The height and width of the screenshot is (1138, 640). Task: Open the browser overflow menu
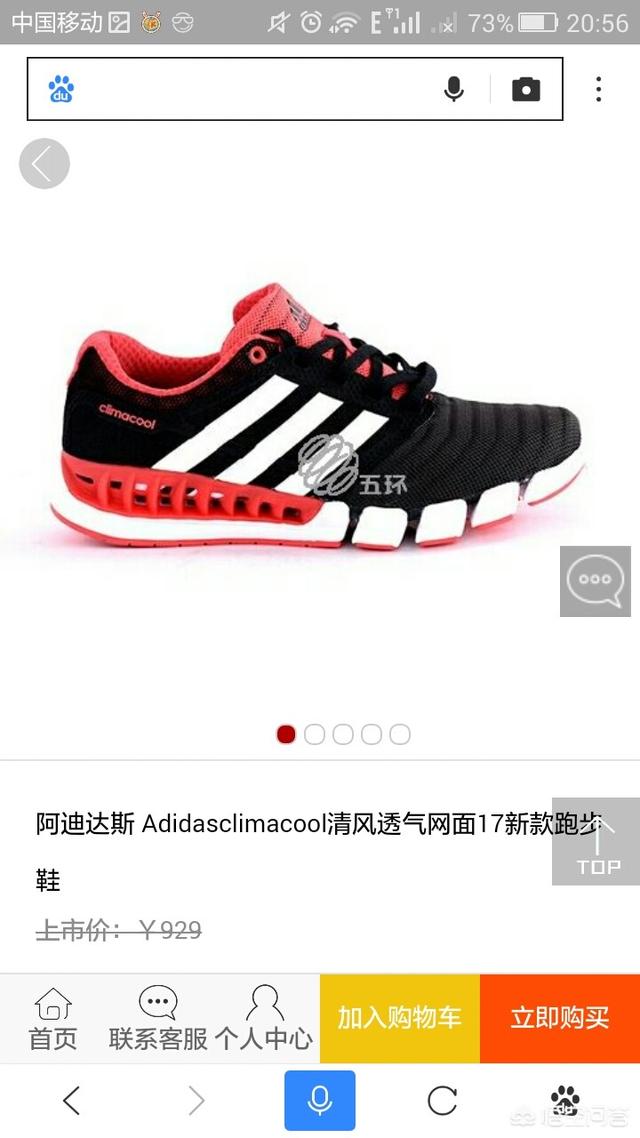(x=598, y=89)
